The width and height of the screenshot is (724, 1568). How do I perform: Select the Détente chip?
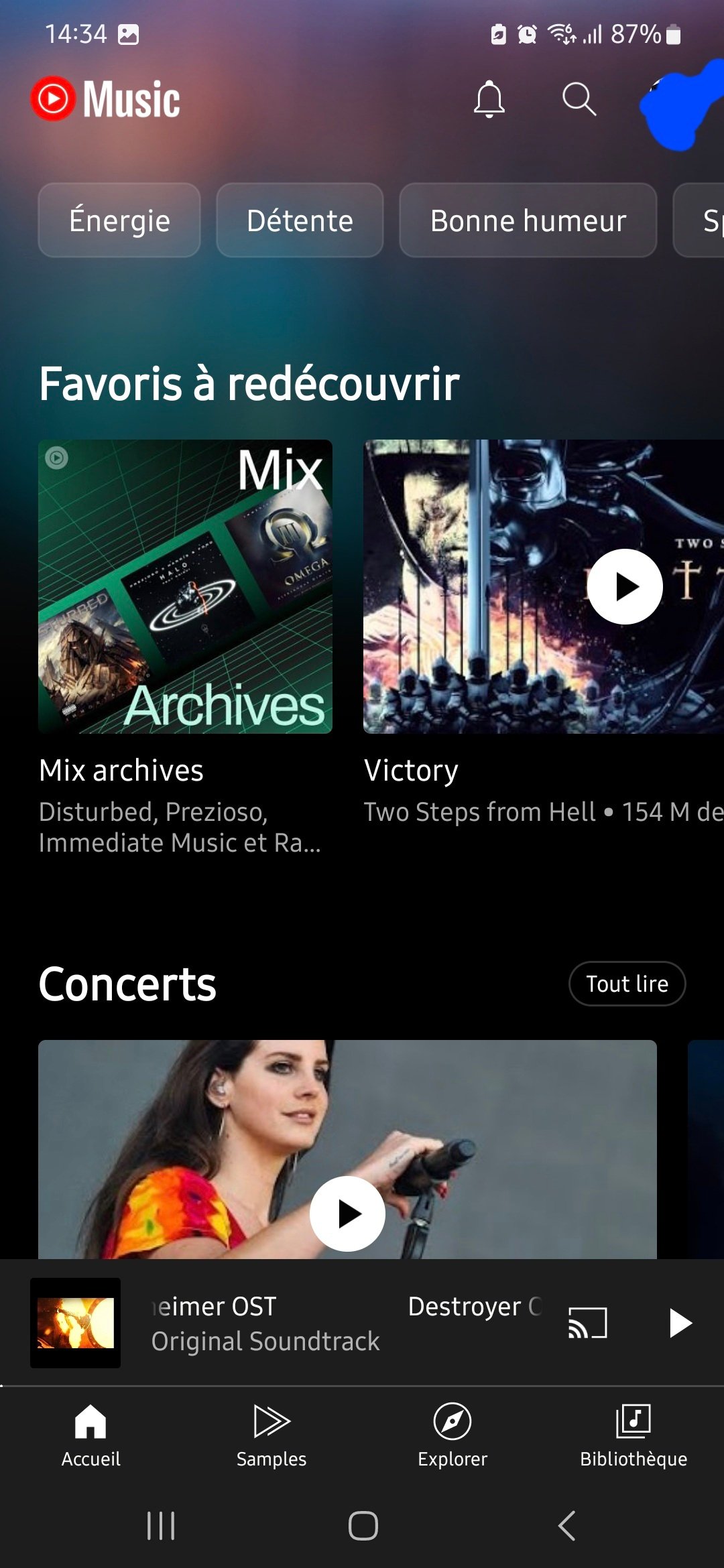point(300,220)
